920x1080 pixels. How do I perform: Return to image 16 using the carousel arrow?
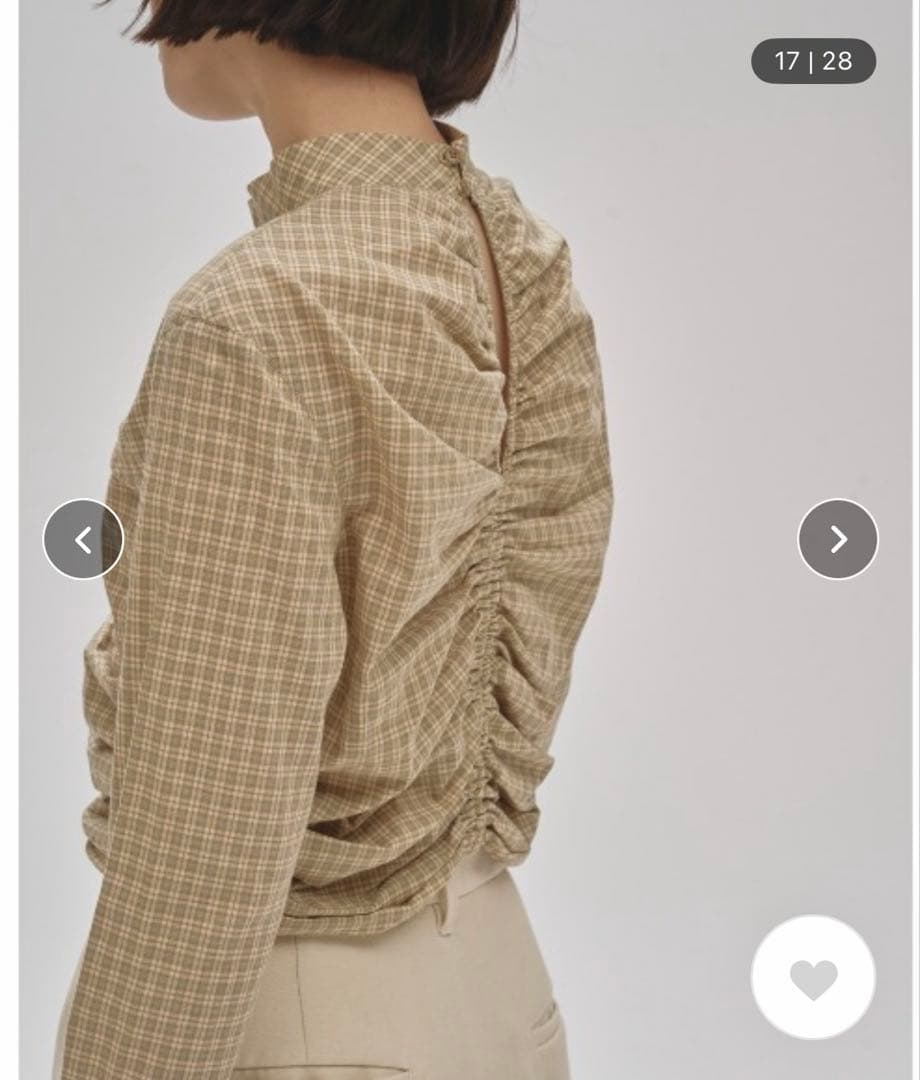[85, 538]
